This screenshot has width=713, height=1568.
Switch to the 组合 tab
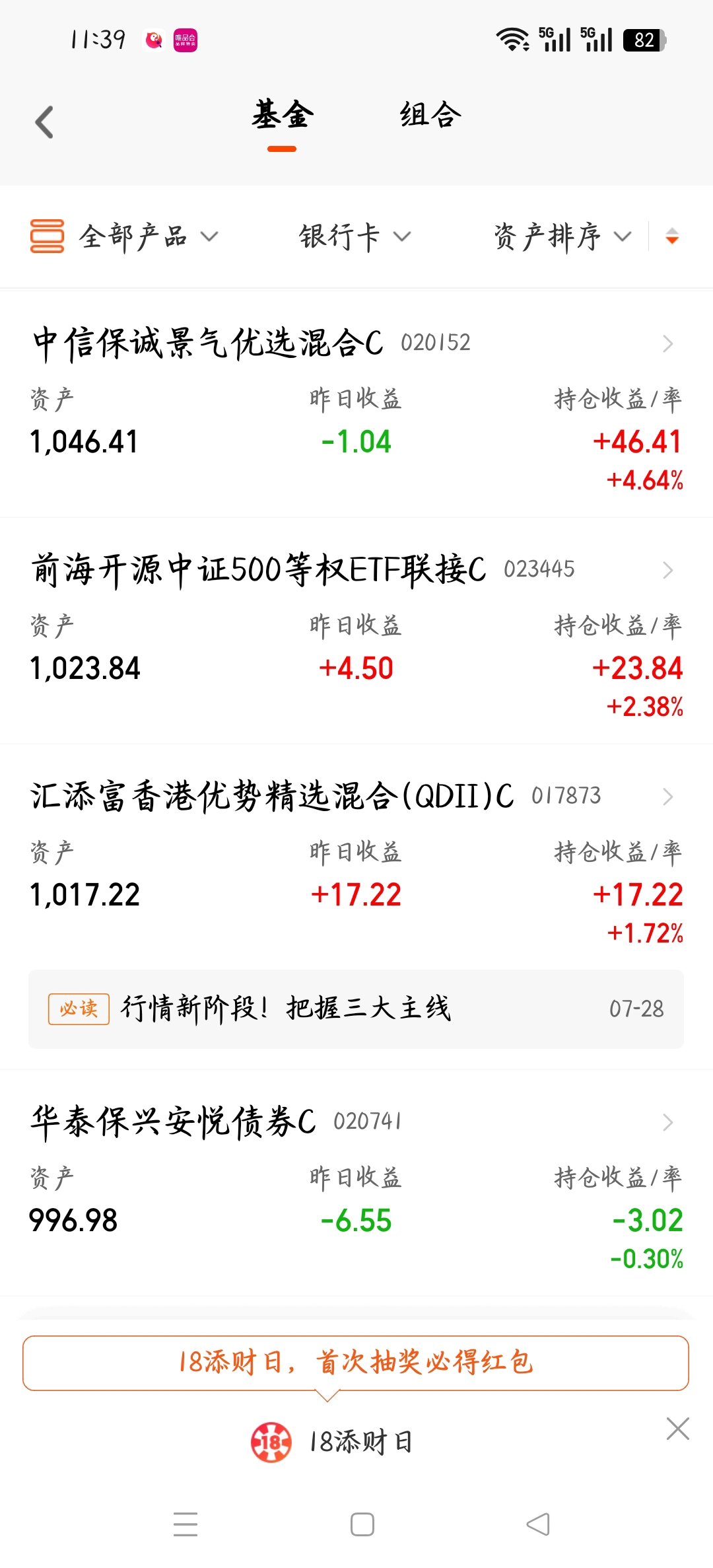point(430,115)
